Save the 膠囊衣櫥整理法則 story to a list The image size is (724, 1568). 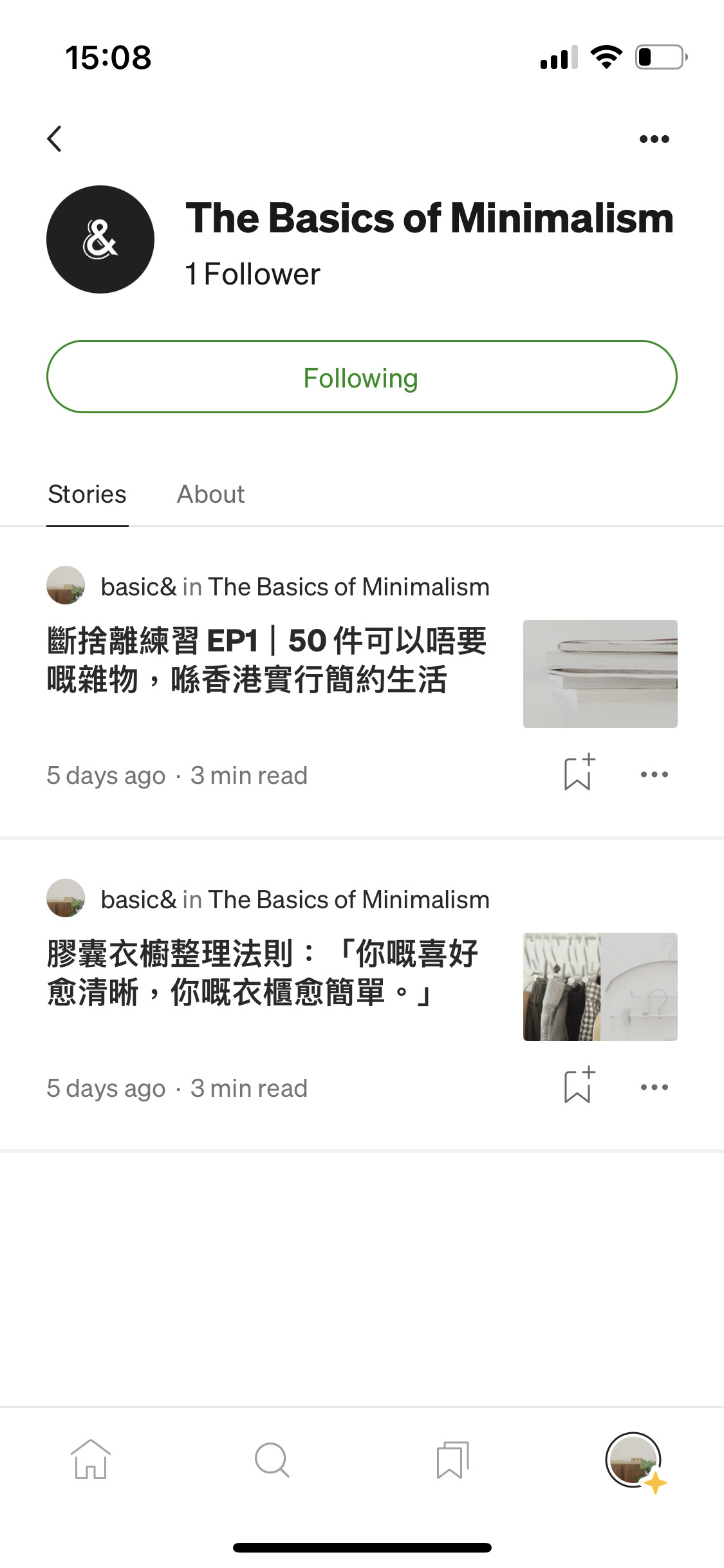(579, 1086)
